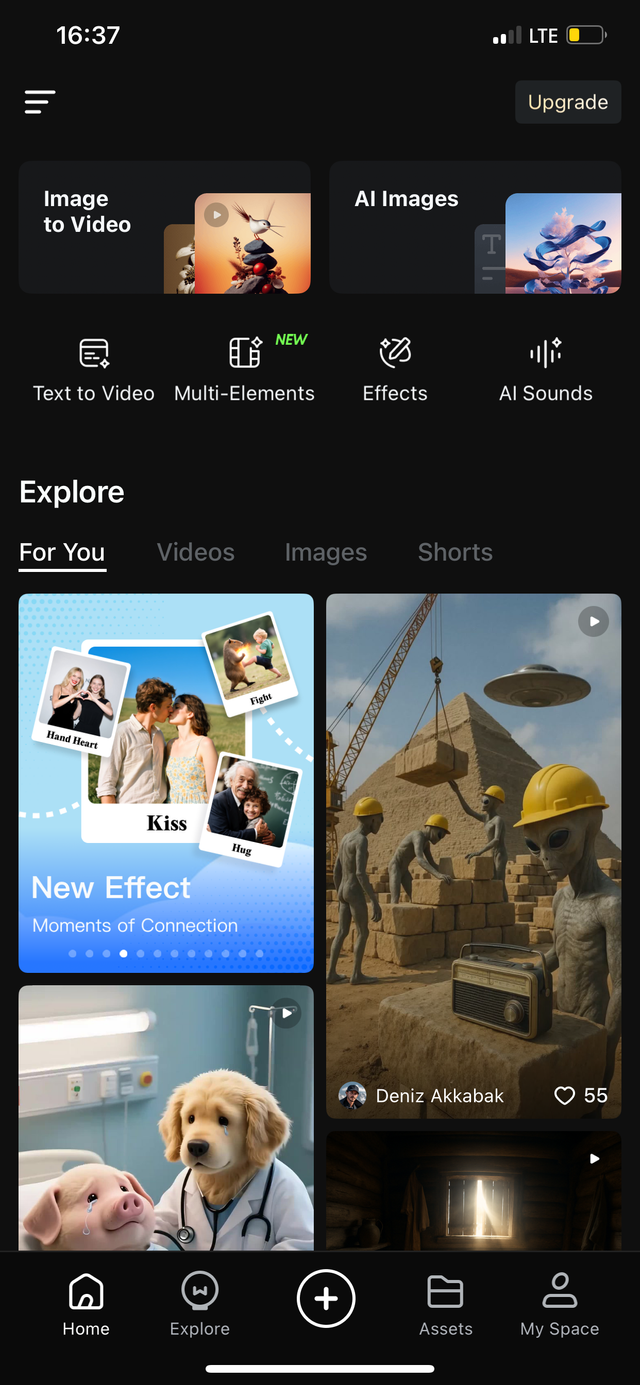
Task: Go to the Explore tab in the bottom bar
Action: [x=200, y=1306]
